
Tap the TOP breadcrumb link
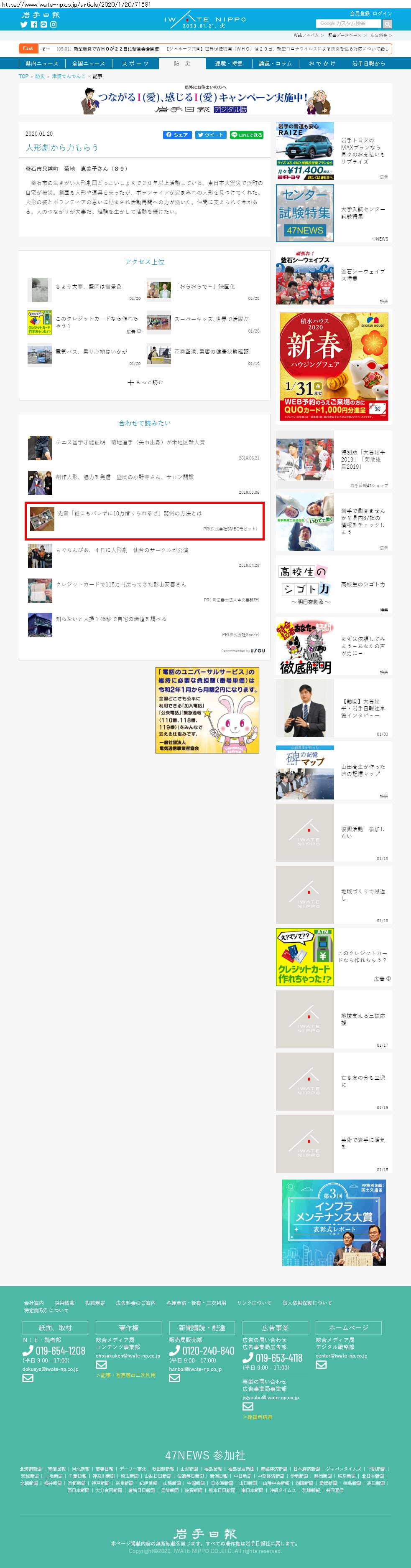[23, 77]
